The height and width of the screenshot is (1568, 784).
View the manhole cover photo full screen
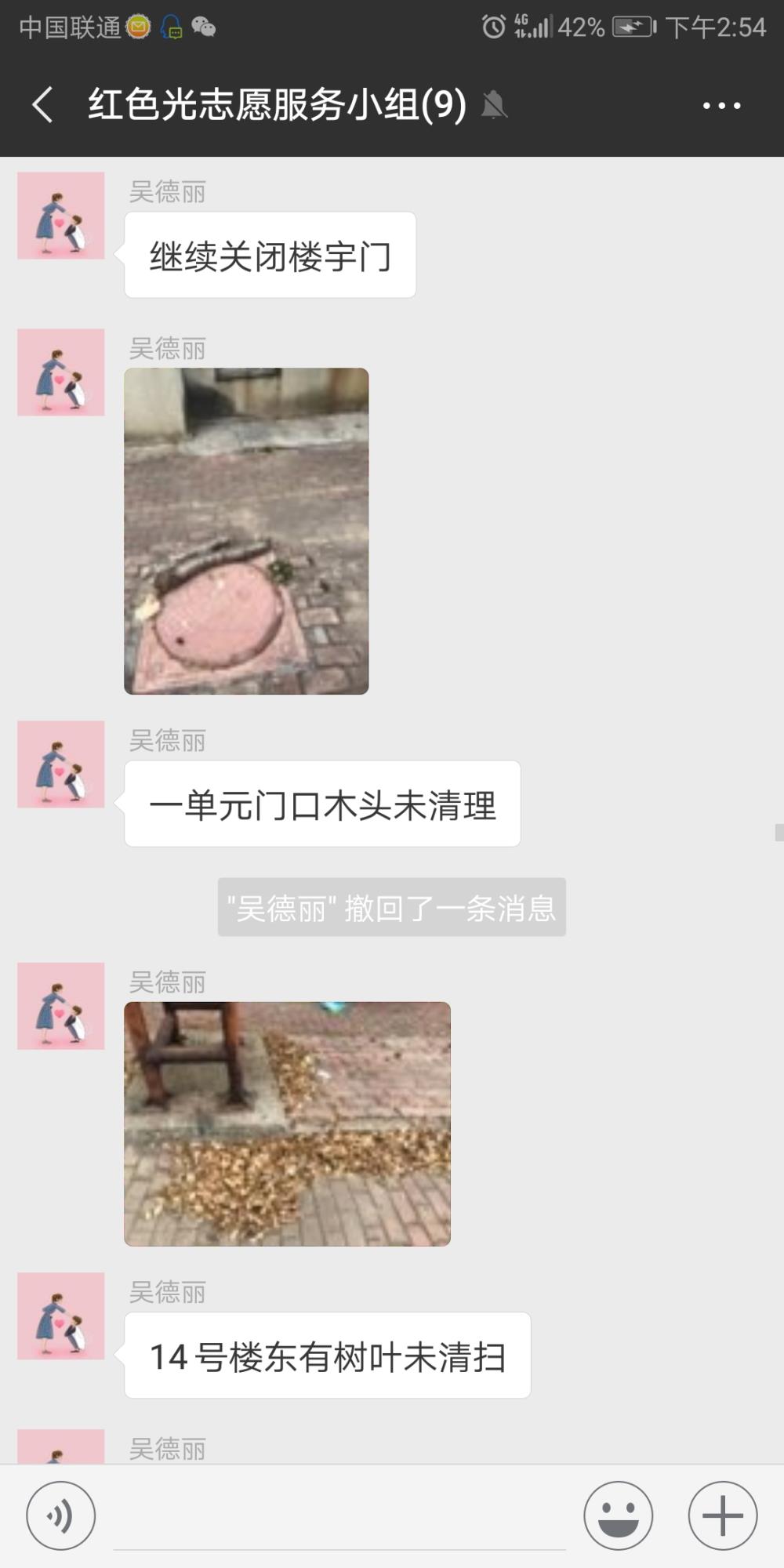(246, 531)
